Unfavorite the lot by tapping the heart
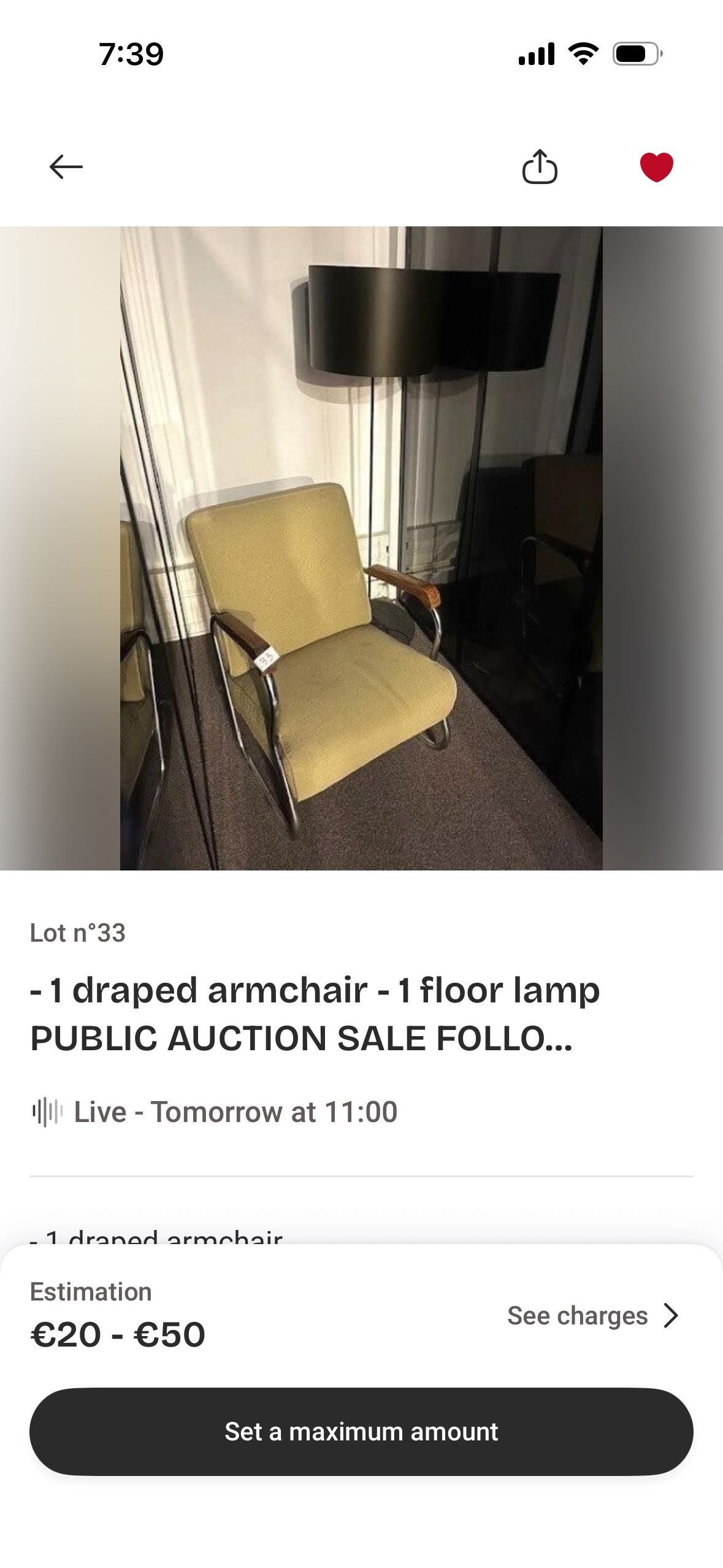This screenshot has height=1568, width=723. (656, 166)
